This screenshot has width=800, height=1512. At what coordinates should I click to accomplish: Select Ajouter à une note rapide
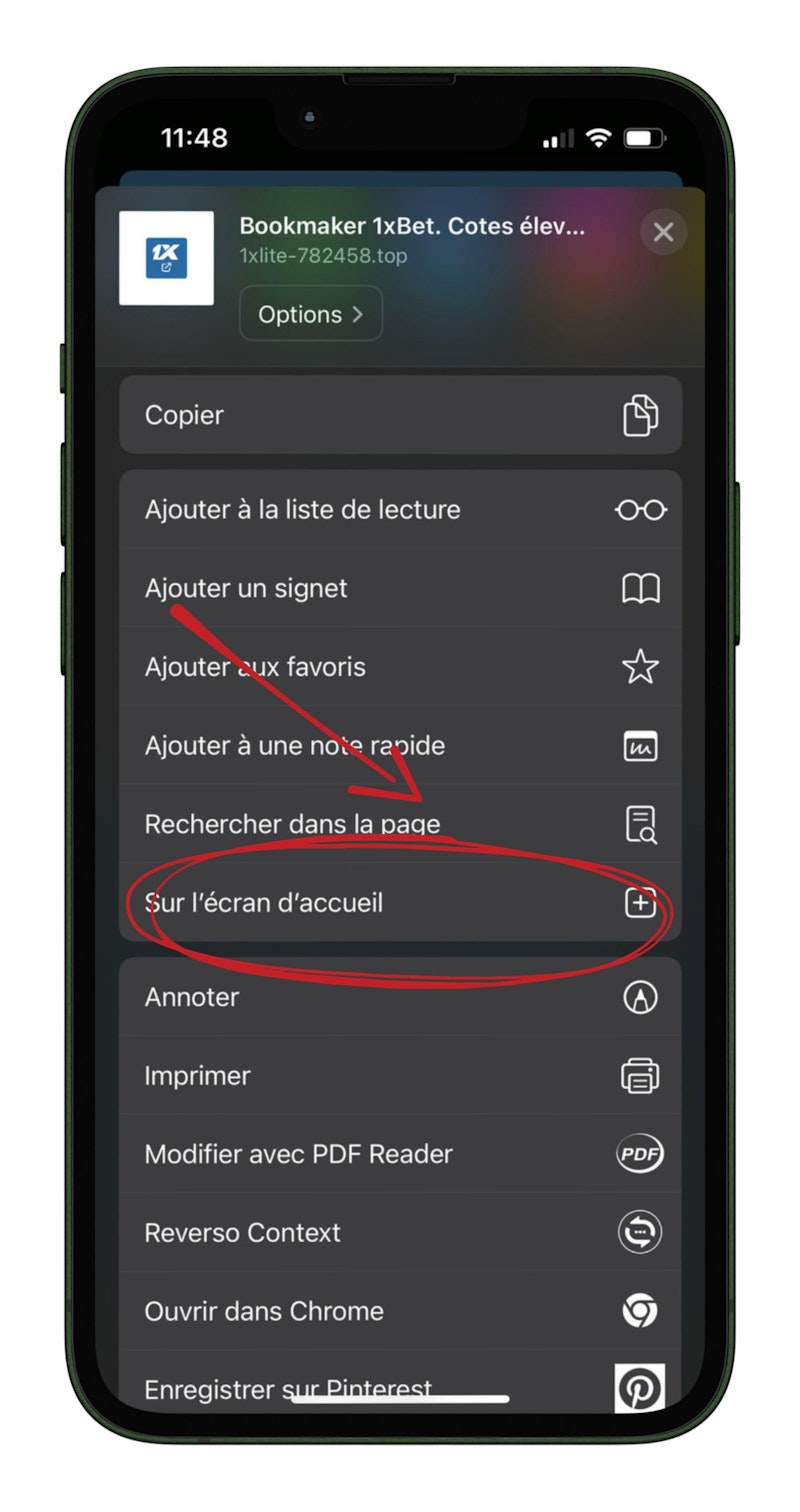(400, 746)
